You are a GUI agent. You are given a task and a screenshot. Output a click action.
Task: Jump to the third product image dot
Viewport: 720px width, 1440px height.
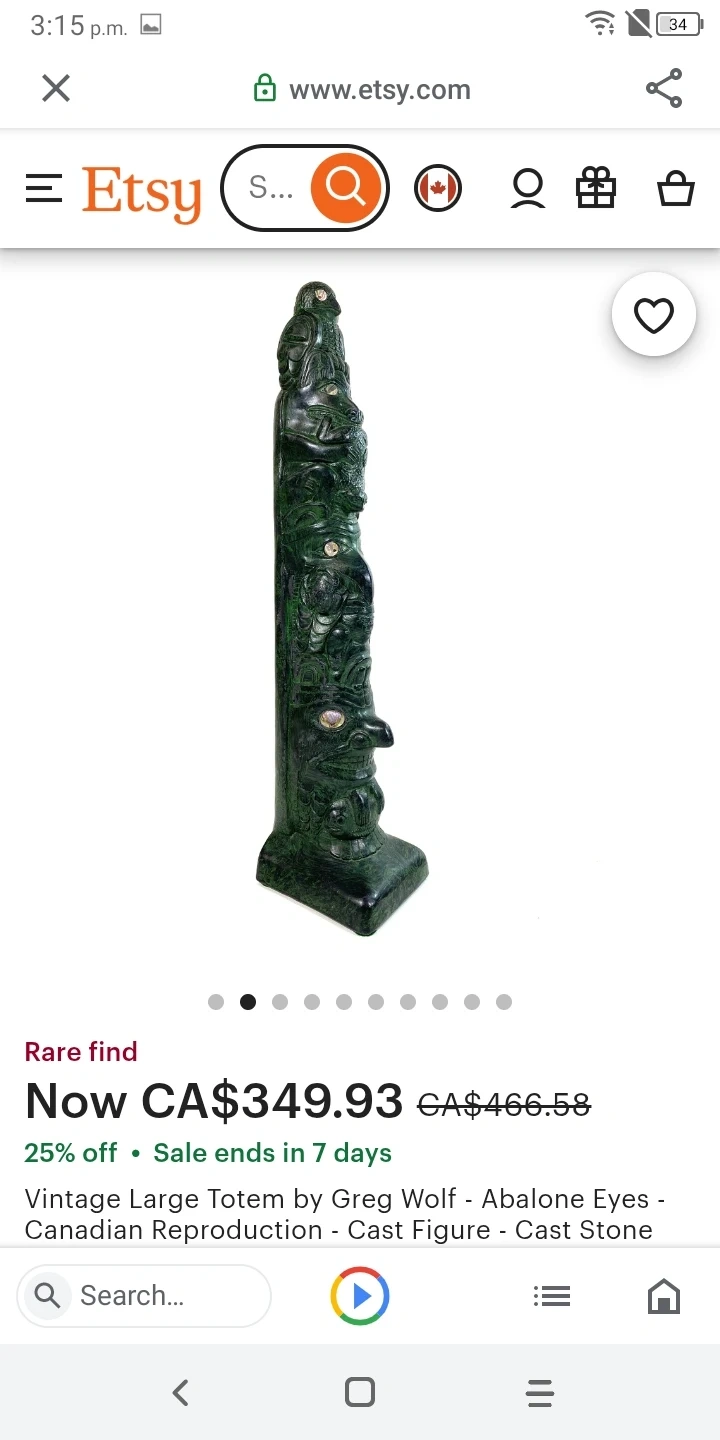[280, 1002]
